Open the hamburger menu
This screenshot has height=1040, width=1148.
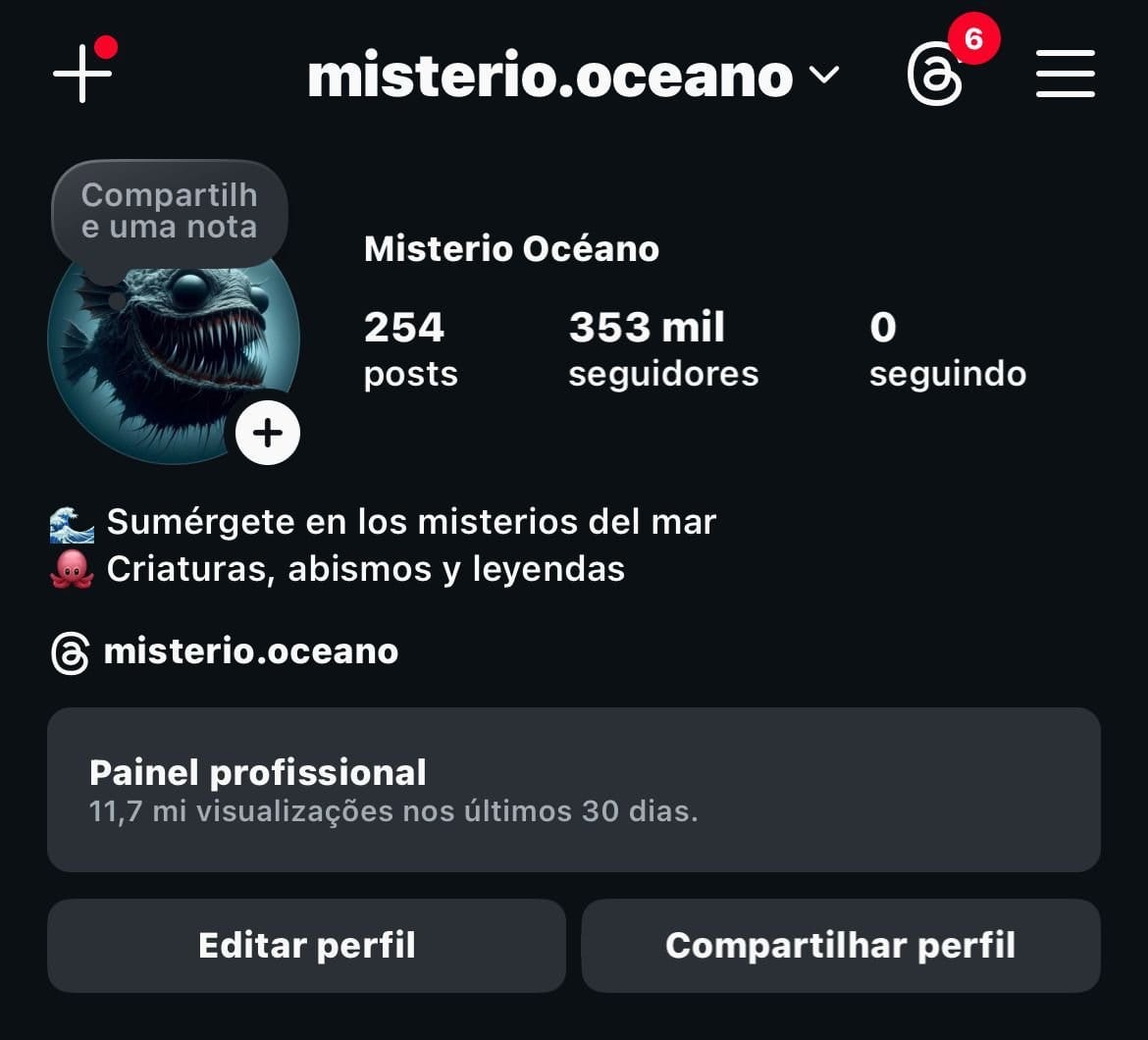pos(1065,74)
